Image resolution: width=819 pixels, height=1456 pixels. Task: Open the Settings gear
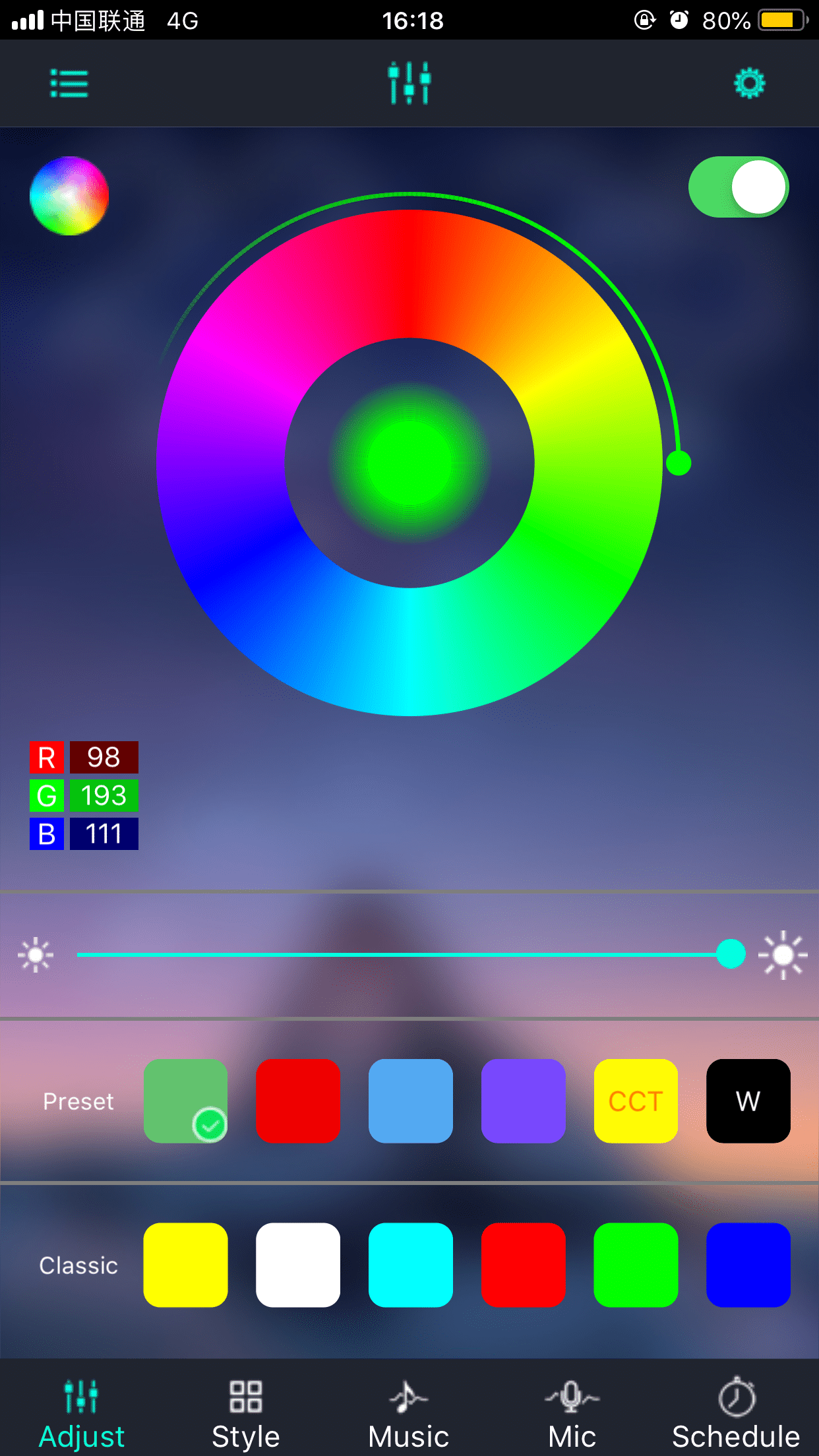[748, 84]
